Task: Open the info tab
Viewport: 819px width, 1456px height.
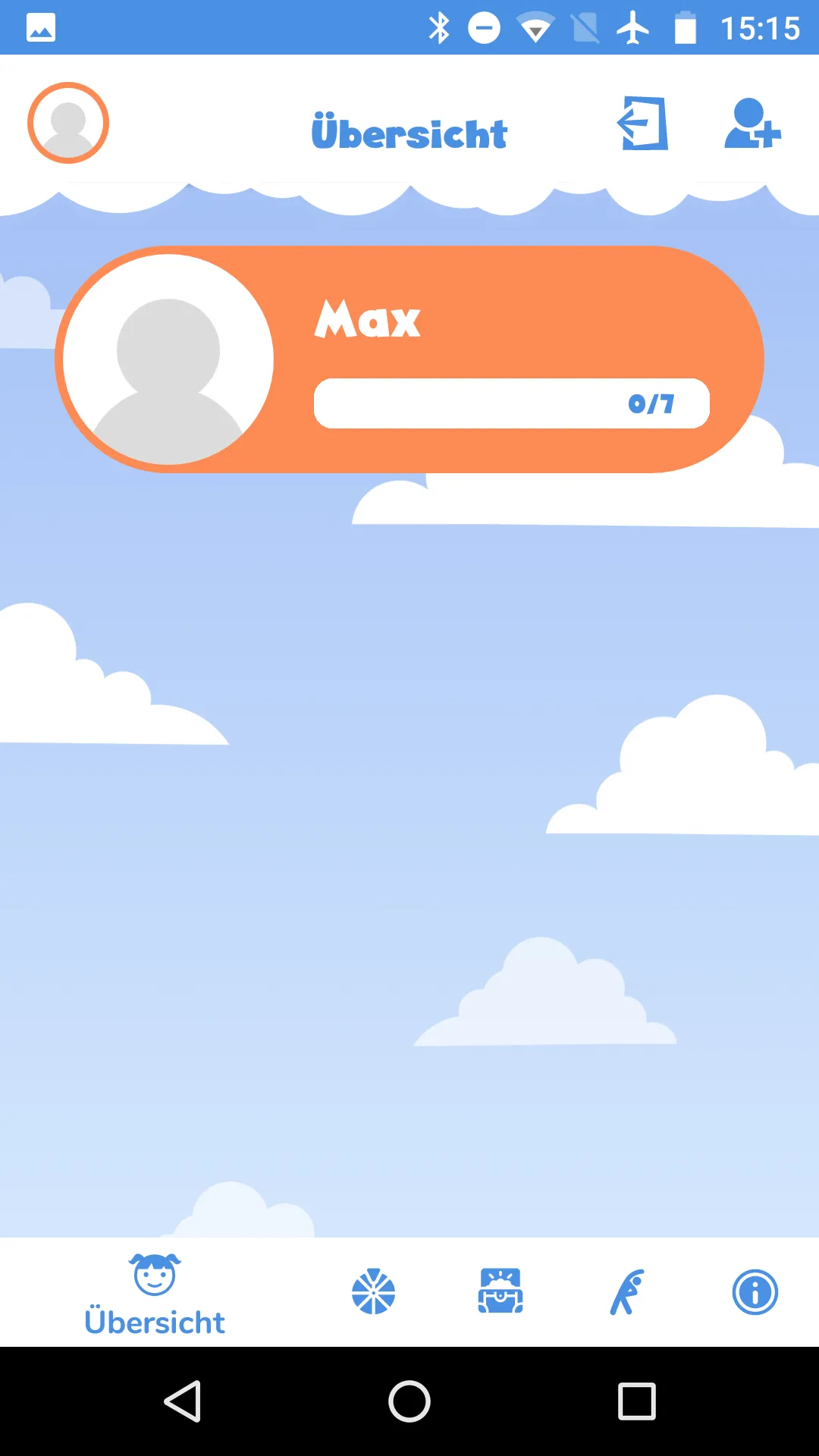Action: 755,1292
